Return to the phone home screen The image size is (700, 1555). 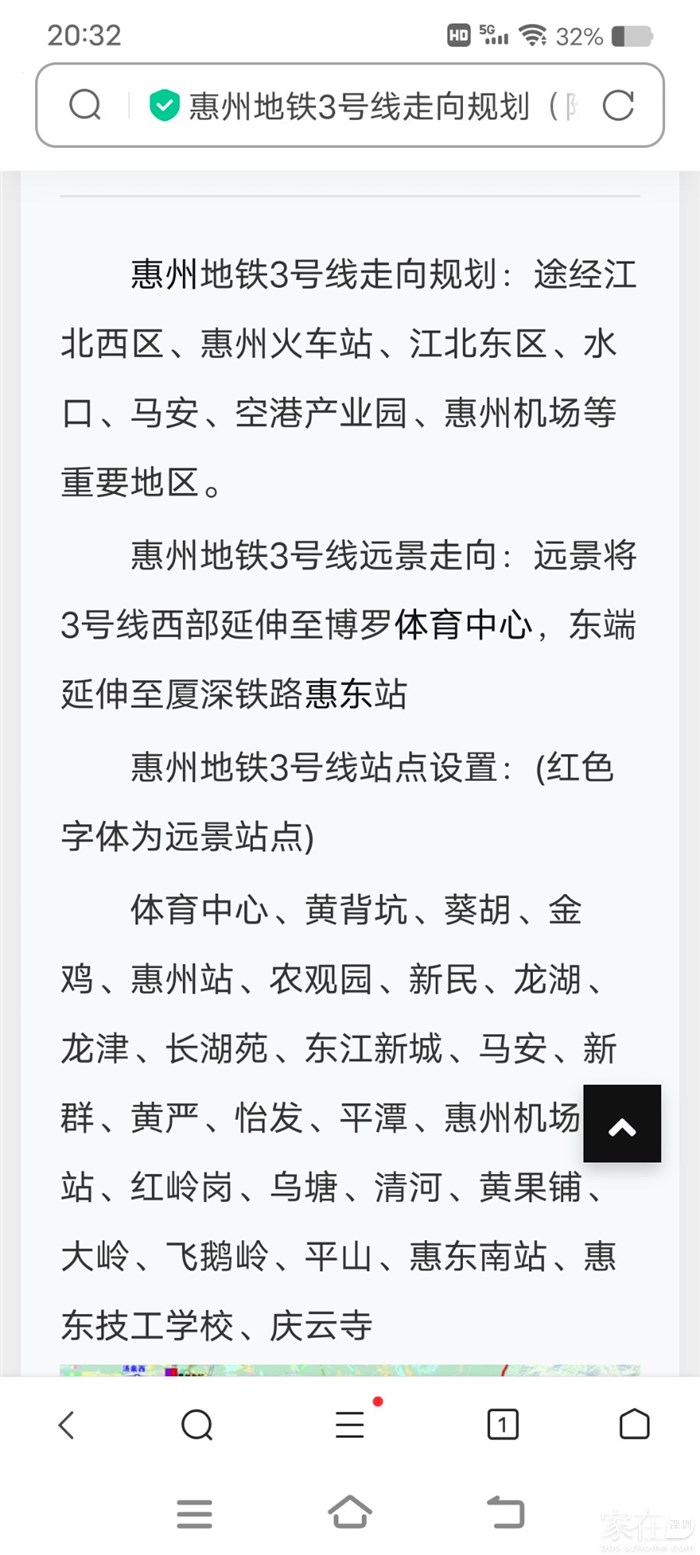(x=350, y=1513)
